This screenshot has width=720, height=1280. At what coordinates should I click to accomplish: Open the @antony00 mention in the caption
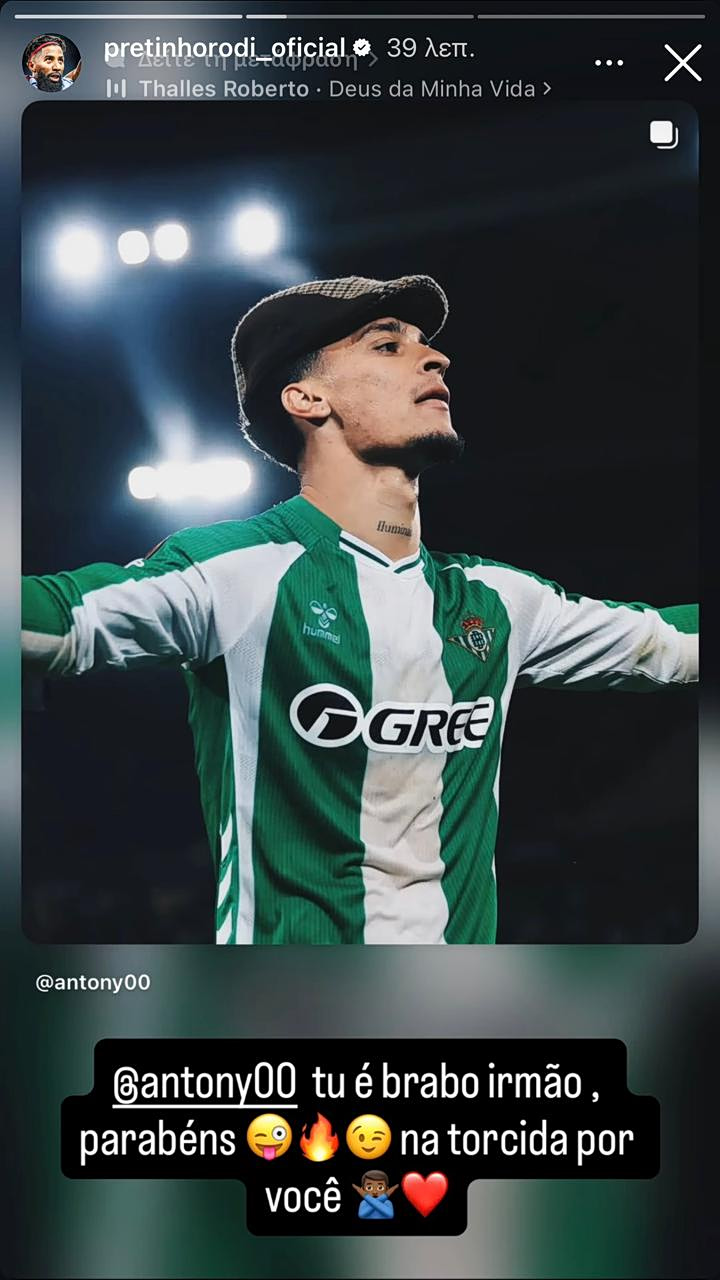tap(204, 1086)
